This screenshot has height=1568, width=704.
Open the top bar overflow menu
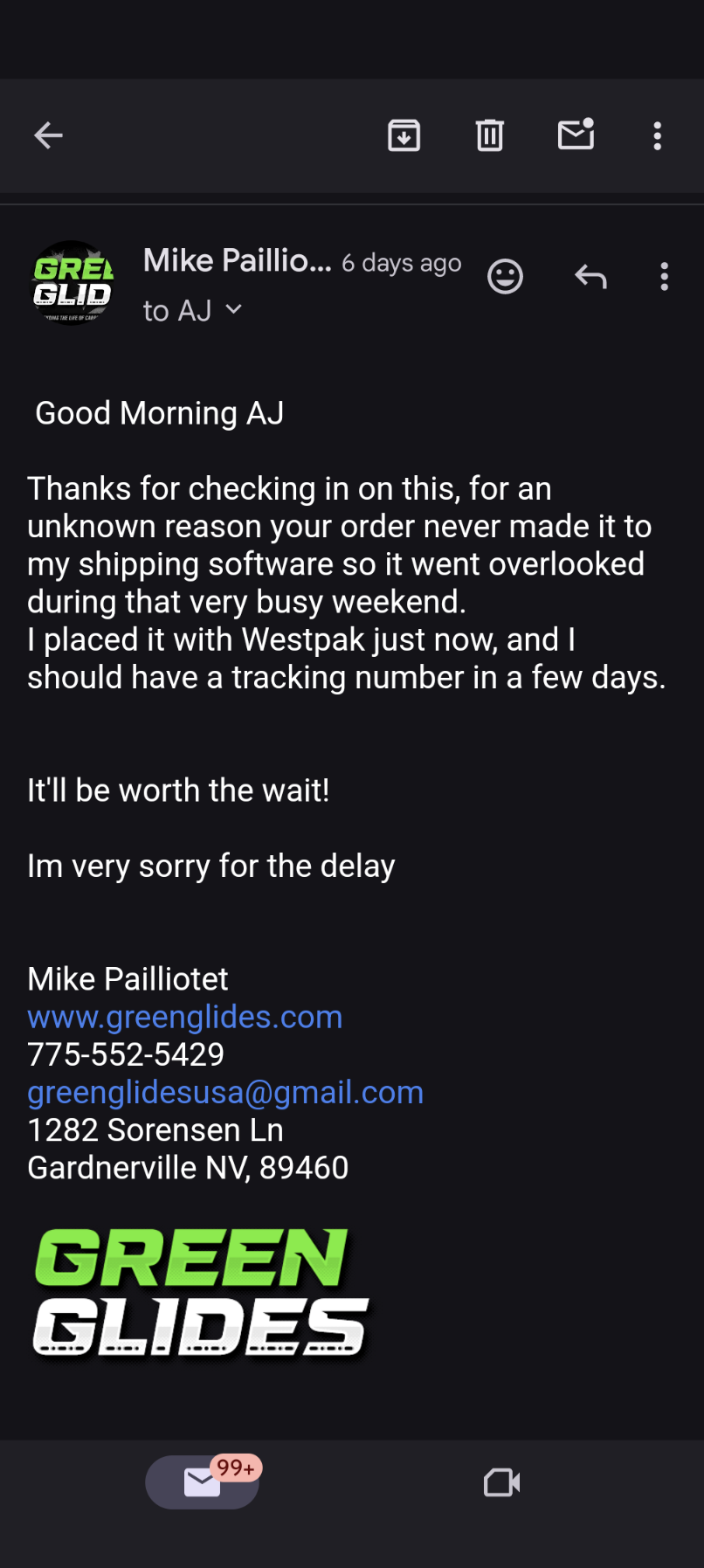tap(657, 135)
